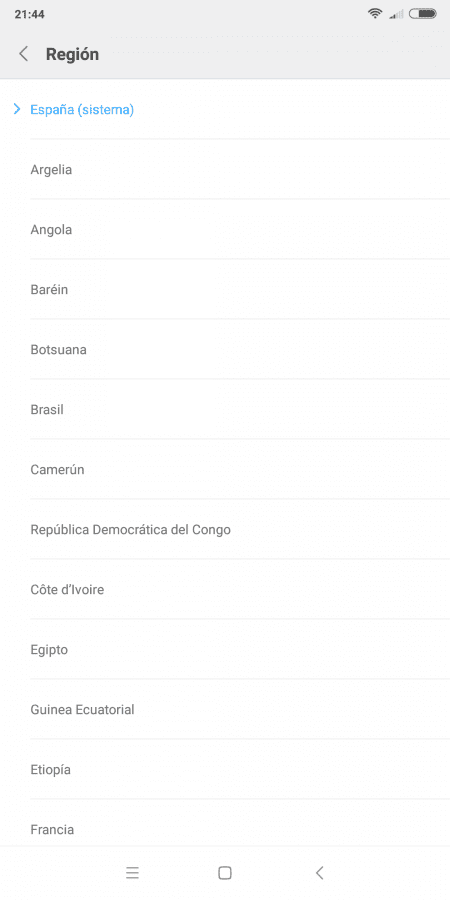
Task: Open recent apps from the navigation bar
Action: click(133, 873)
